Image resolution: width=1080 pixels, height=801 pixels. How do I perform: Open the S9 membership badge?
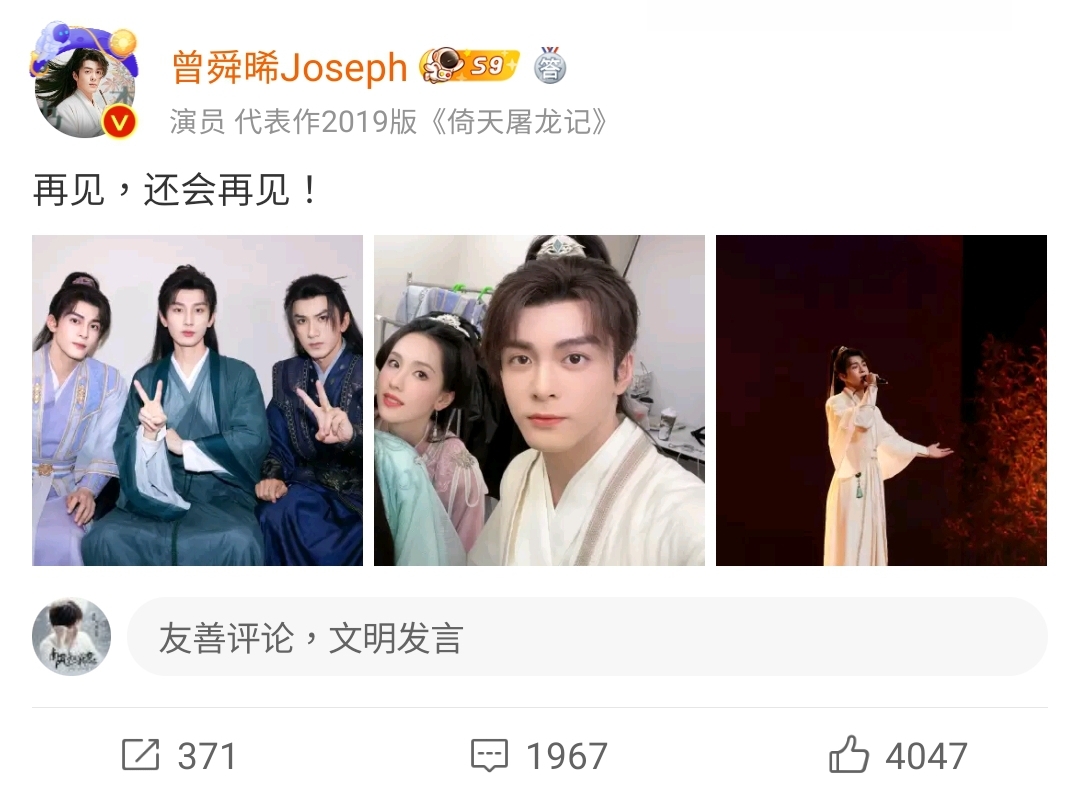click(x=469, y=66)
